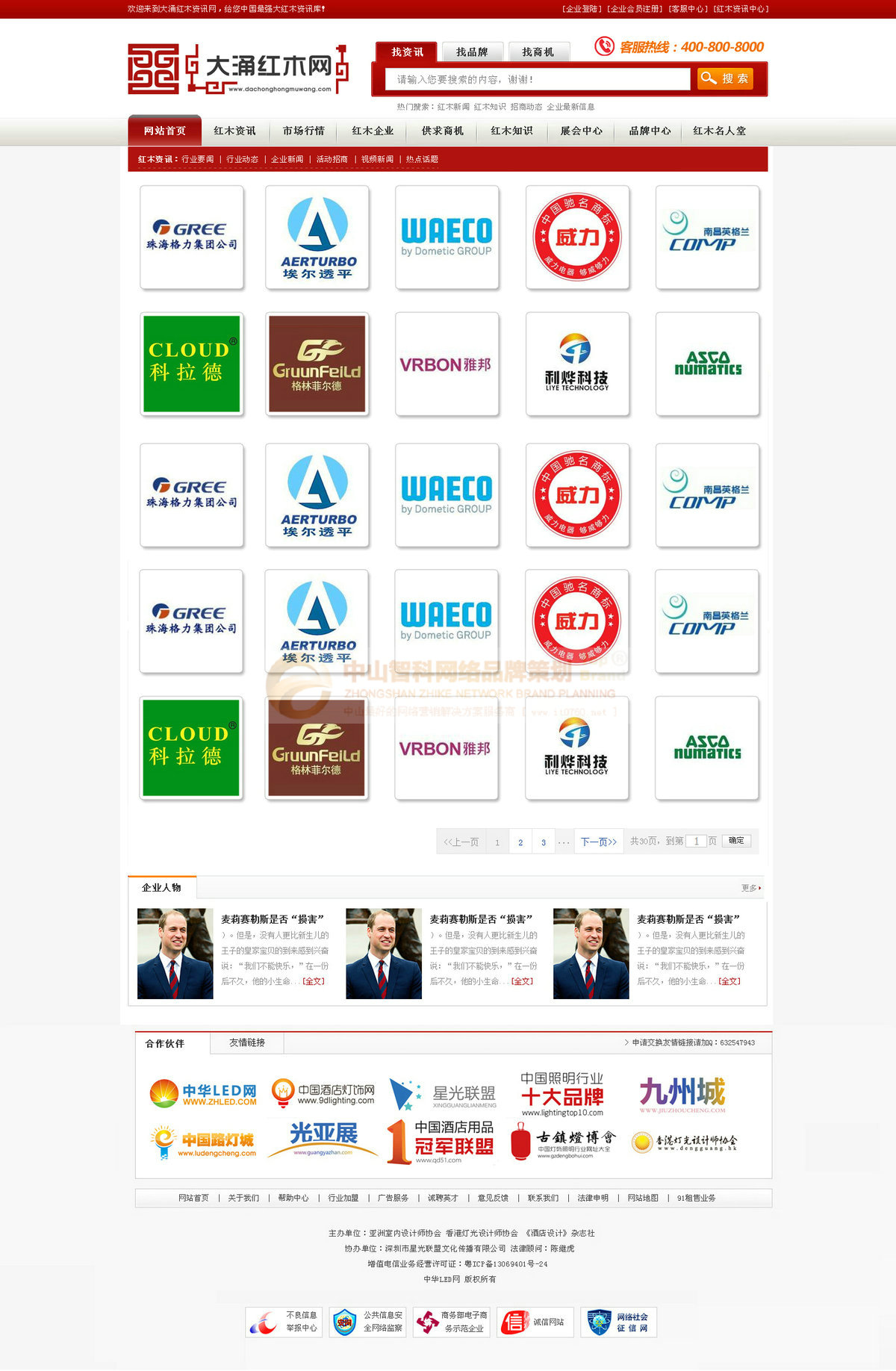The height and width of the screenshot is (1371, 896).
Task: Go to the 红木资讯 navigation item
Action: tap(234, 131)
